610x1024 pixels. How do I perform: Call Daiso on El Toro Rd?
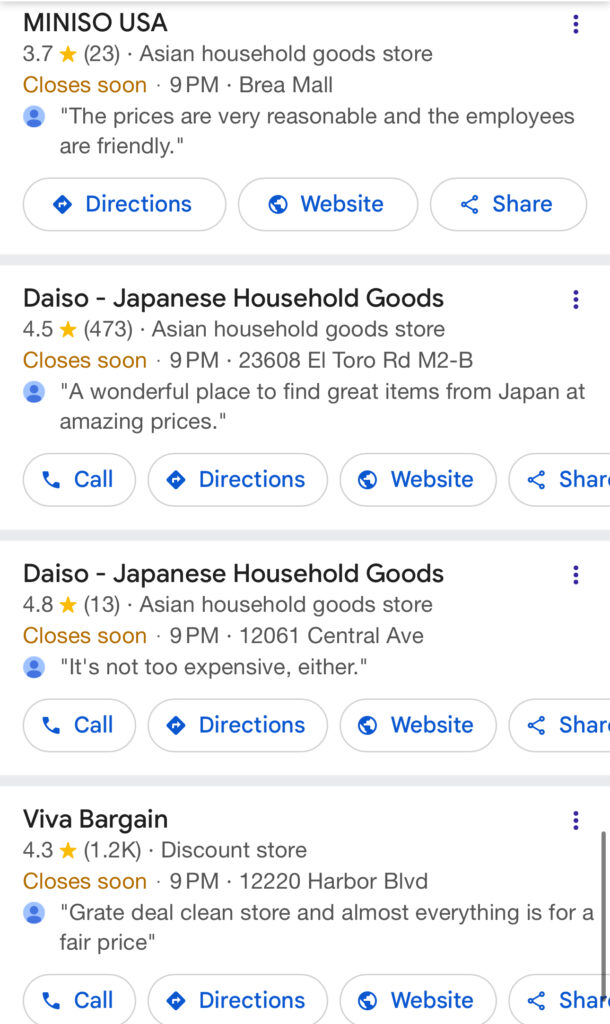pos(80,480)
